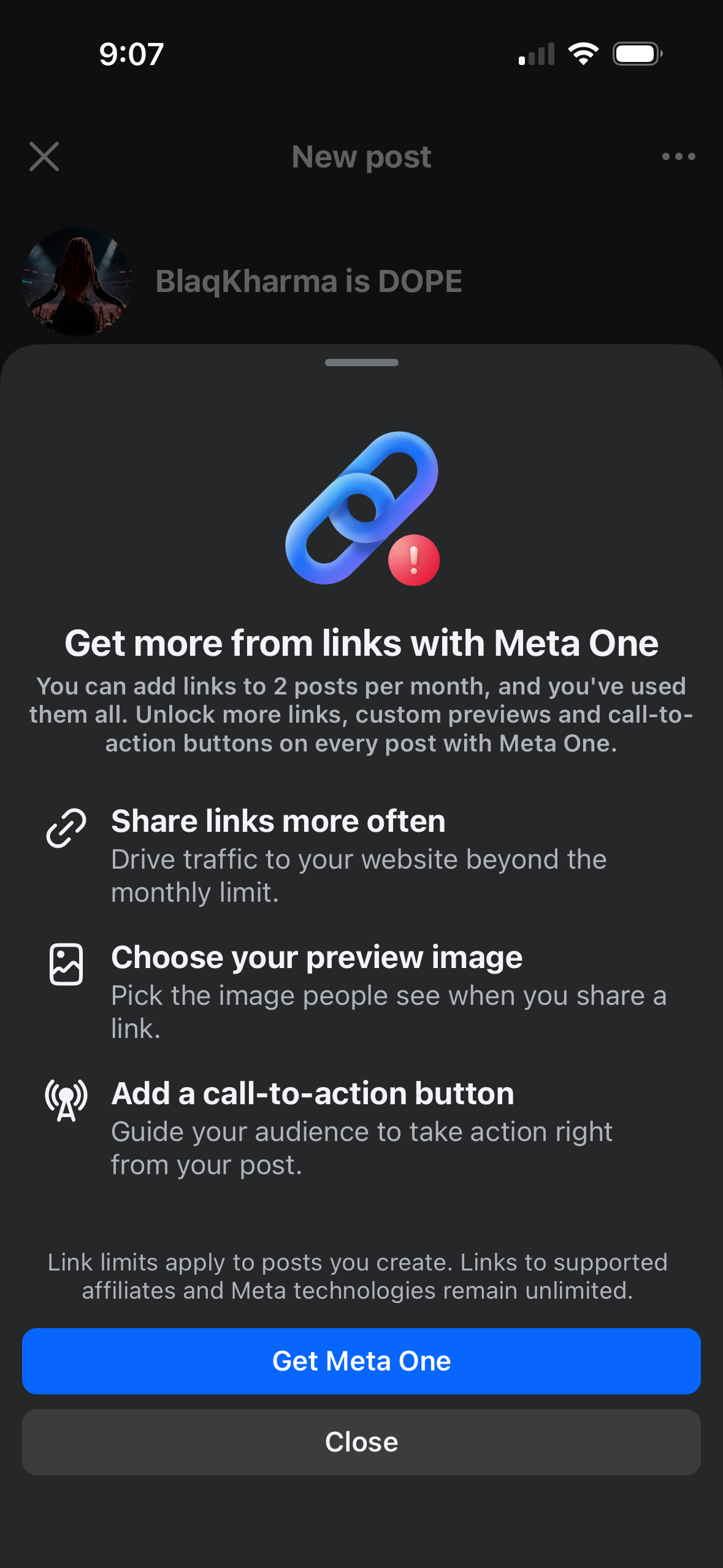Dismiss the sheet with Close
Viewport: 723px width, 1568px height.
click(361, 1442)
